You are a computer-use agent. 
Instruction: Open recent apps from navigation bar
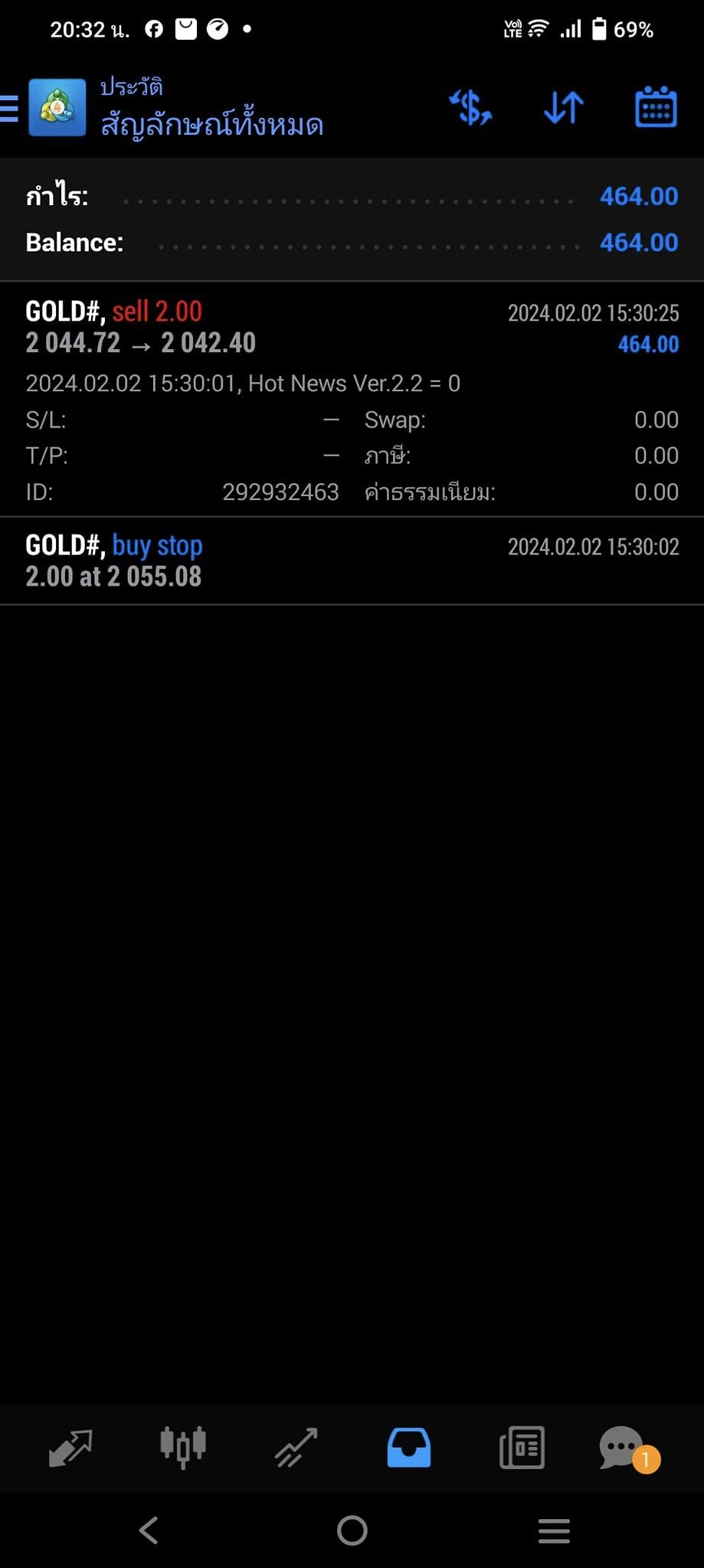coord(554,1530)
